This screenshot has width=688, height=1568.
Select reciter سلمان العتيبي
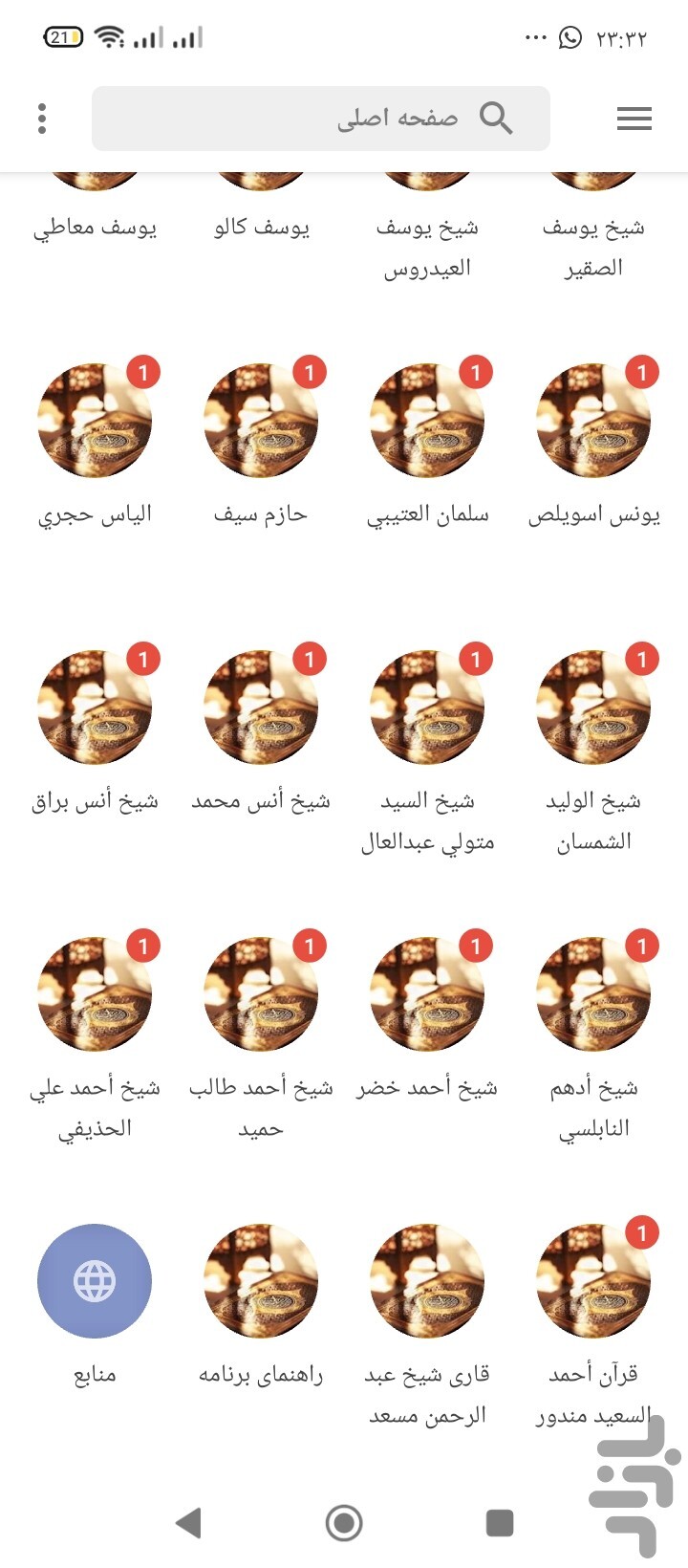pos(427,422)
